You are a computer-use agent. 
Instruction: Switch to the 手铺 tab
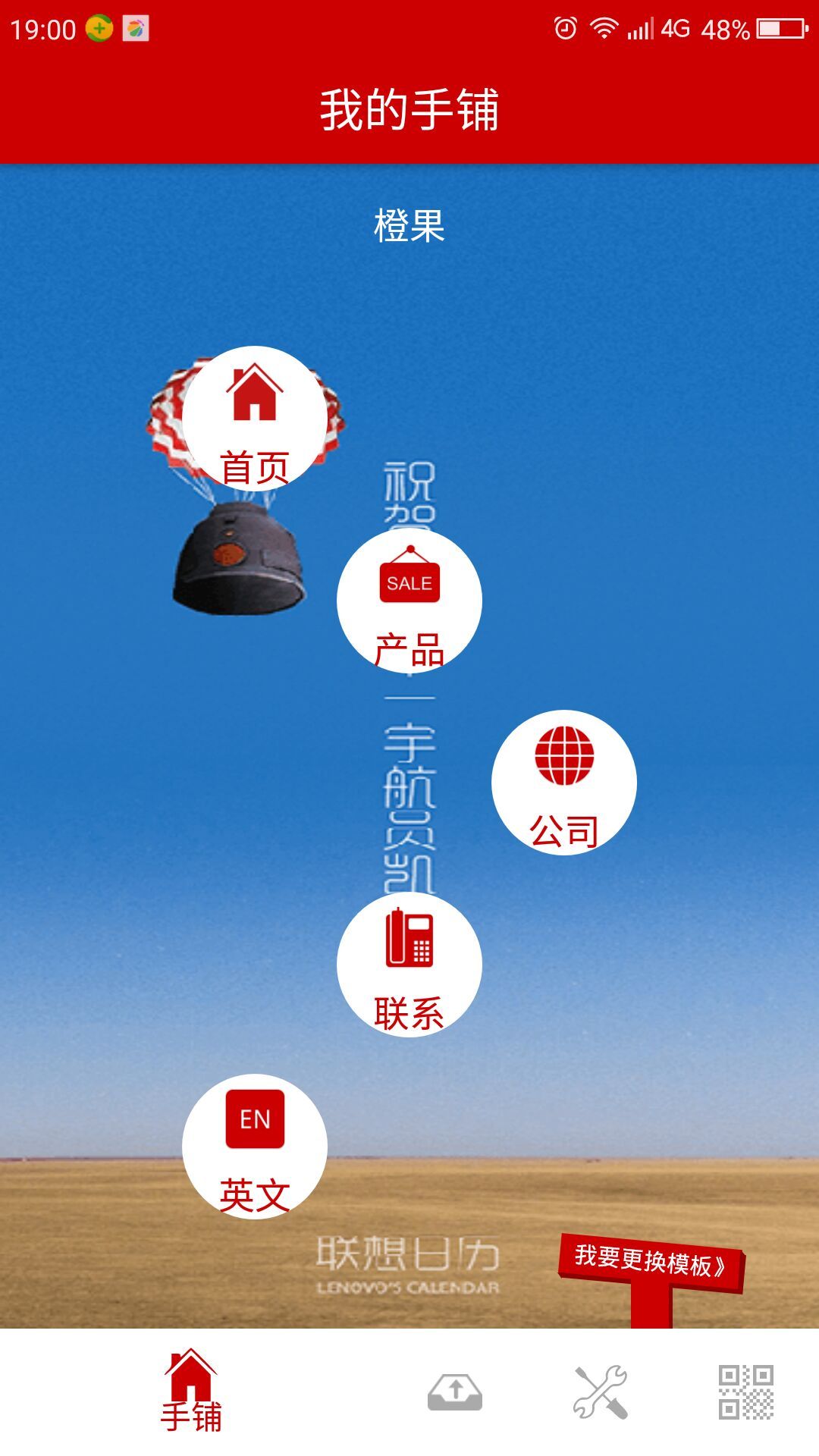[x=191, y=1392]
